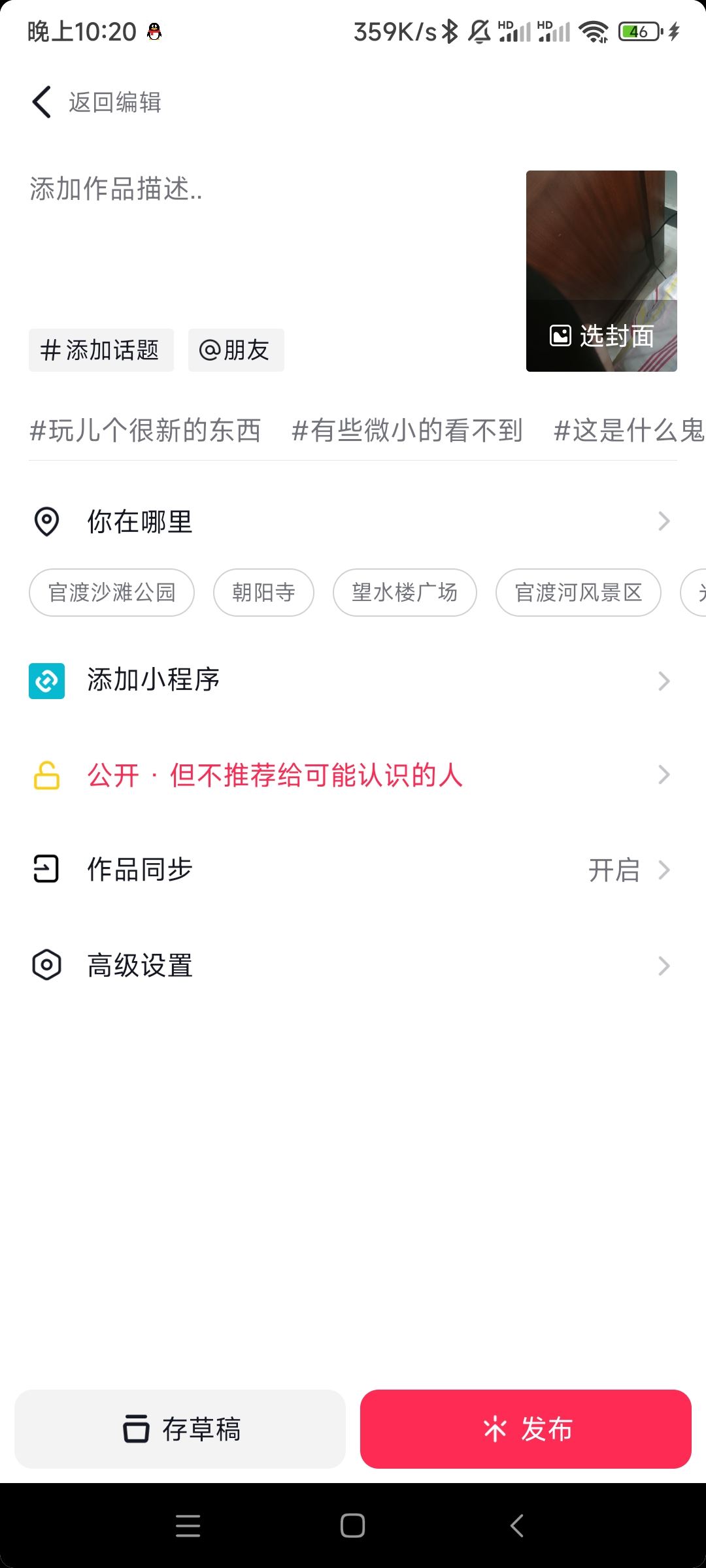This screenshot has height=1568, width=706.
Task: Choose the 官渡沙滩公园 location chip
Action: click(112, 592)
